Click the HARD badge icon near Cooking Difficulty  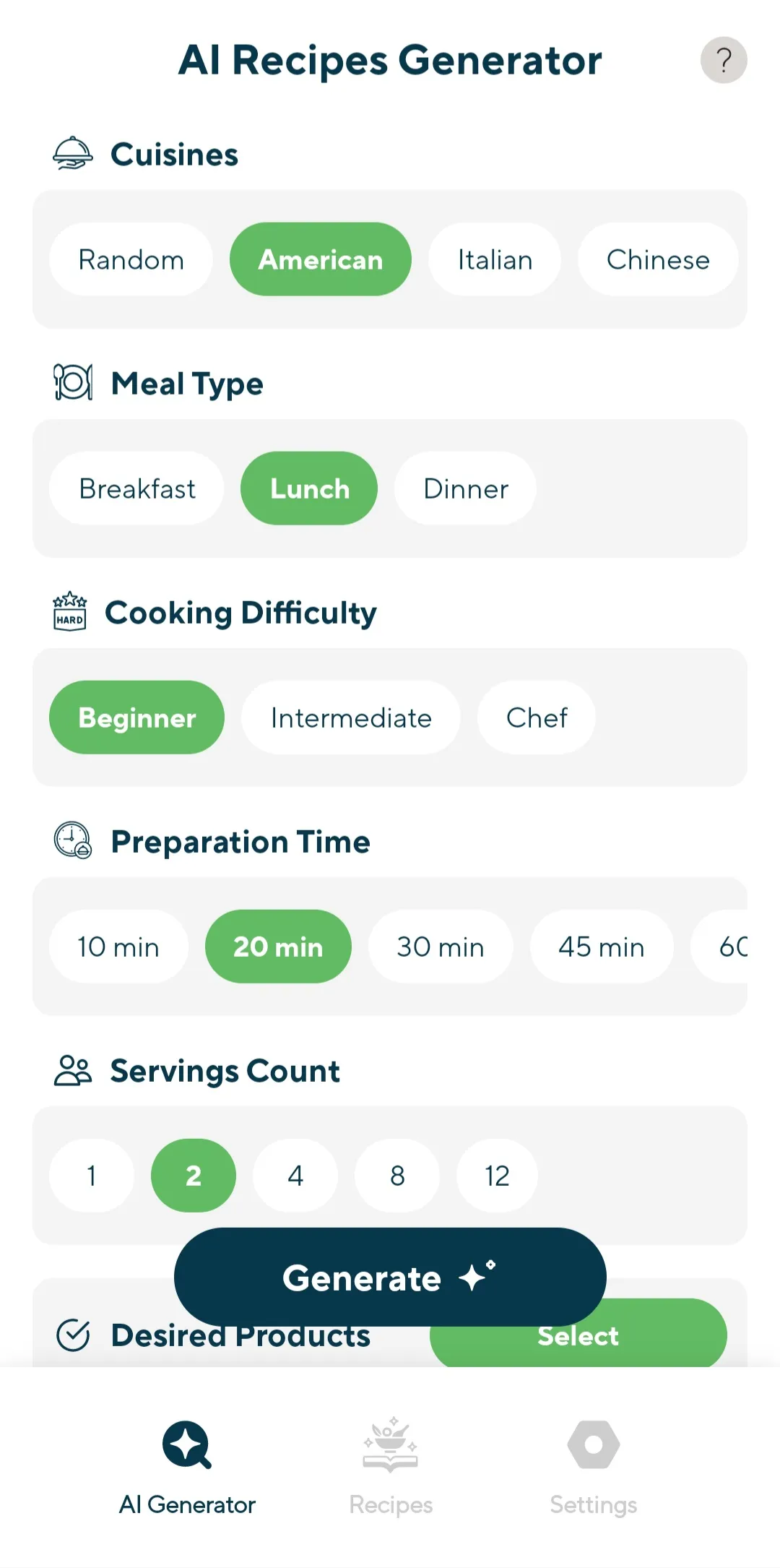tap(69, 611)
